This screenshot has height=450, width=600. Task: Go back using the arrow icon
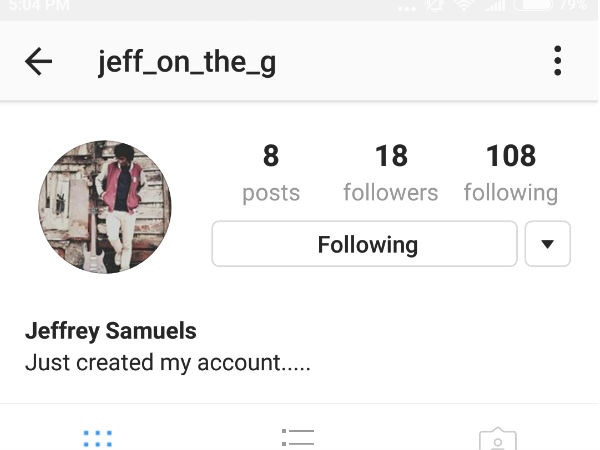pos(38,62)
